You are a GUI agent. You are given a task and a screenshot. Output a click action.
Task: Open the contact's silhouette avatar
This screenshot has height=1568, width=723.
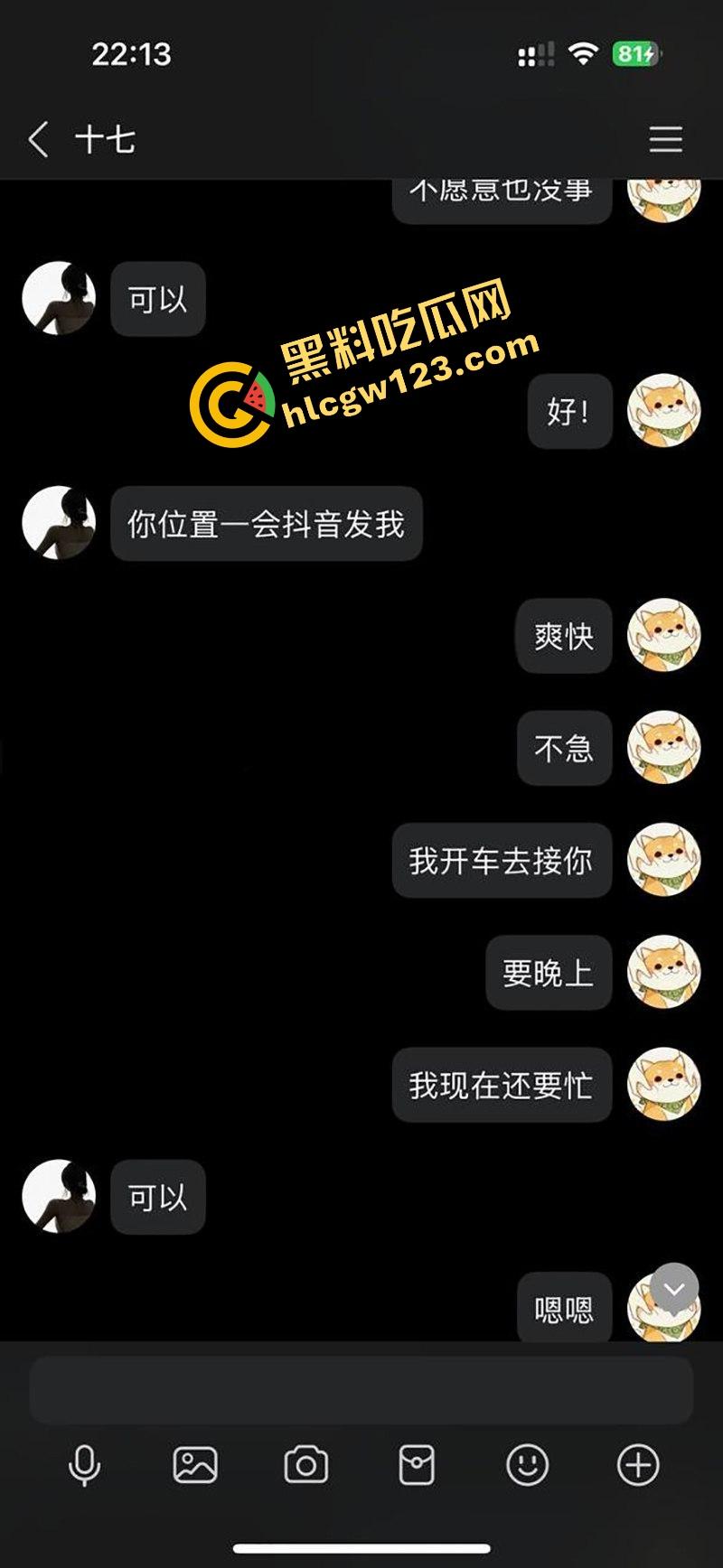[58, 524]
